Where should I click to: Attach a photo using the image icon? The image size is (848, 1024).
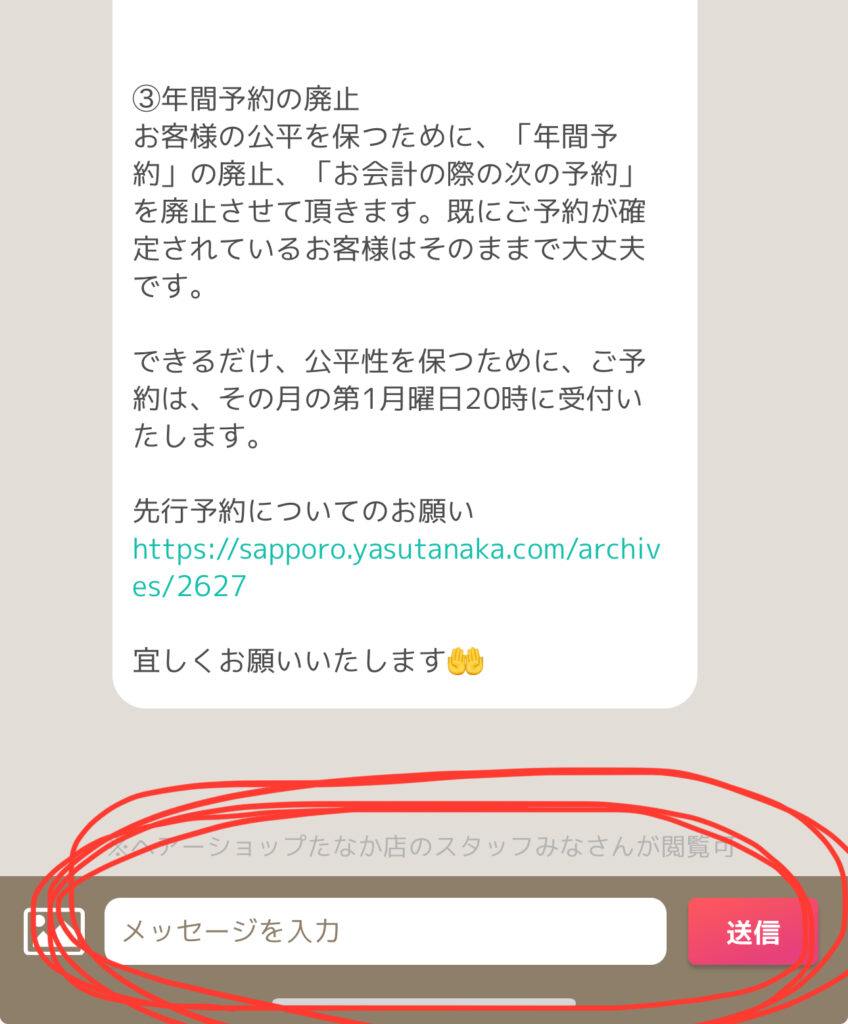(x=54, y=931)
